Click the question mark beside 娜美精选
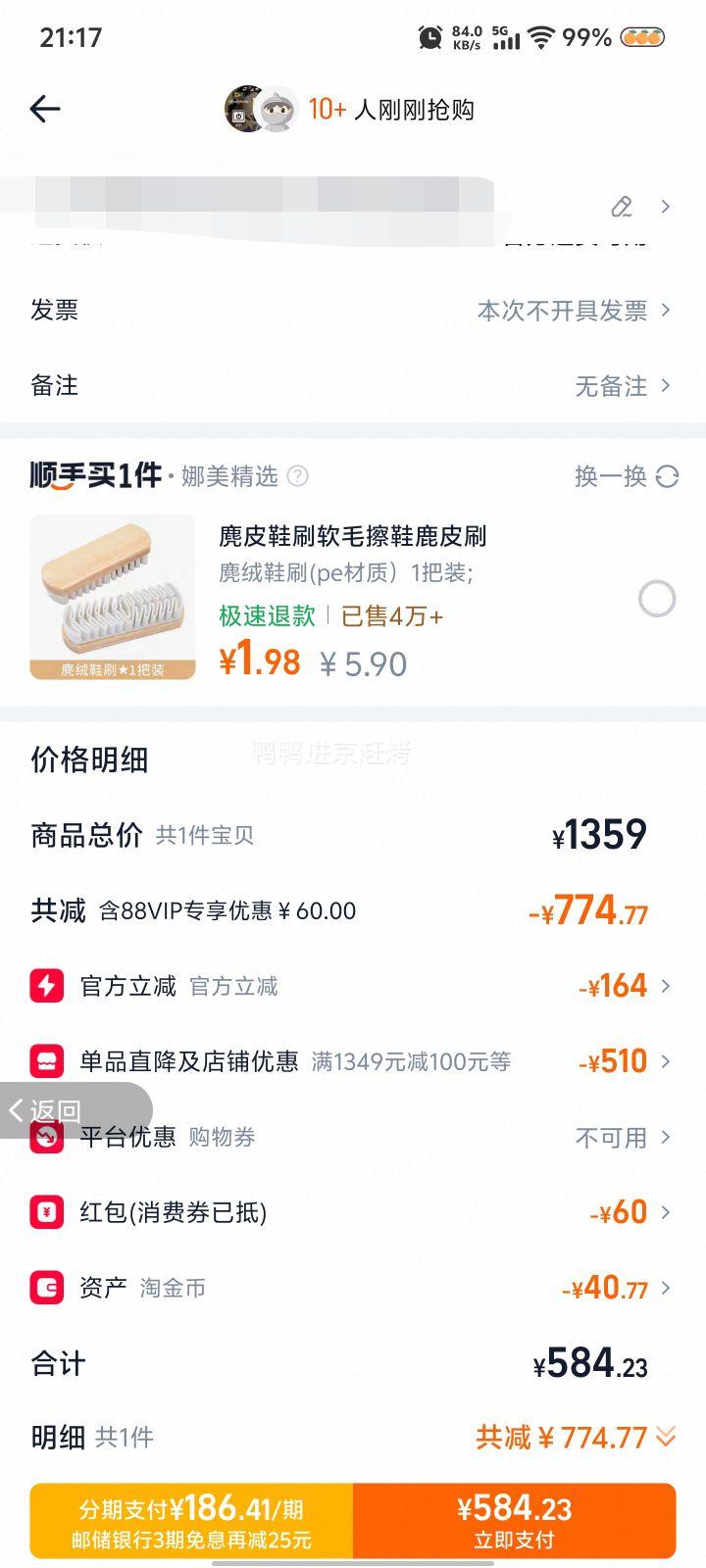The height and width of the screenshot is (1568, 706). click(x=296, y=476)
